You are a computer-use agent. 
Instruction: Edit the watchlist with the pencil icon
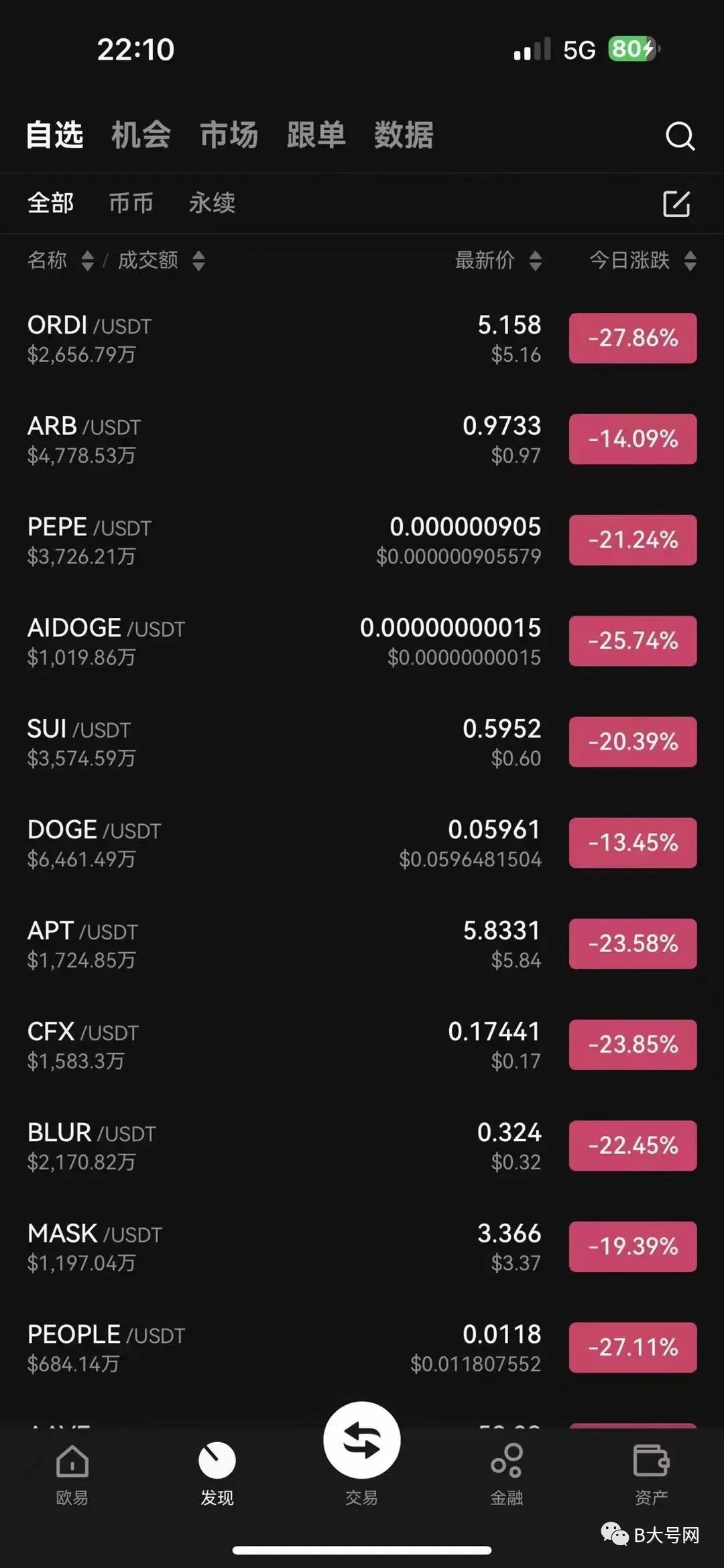click(x=676, y=203)
